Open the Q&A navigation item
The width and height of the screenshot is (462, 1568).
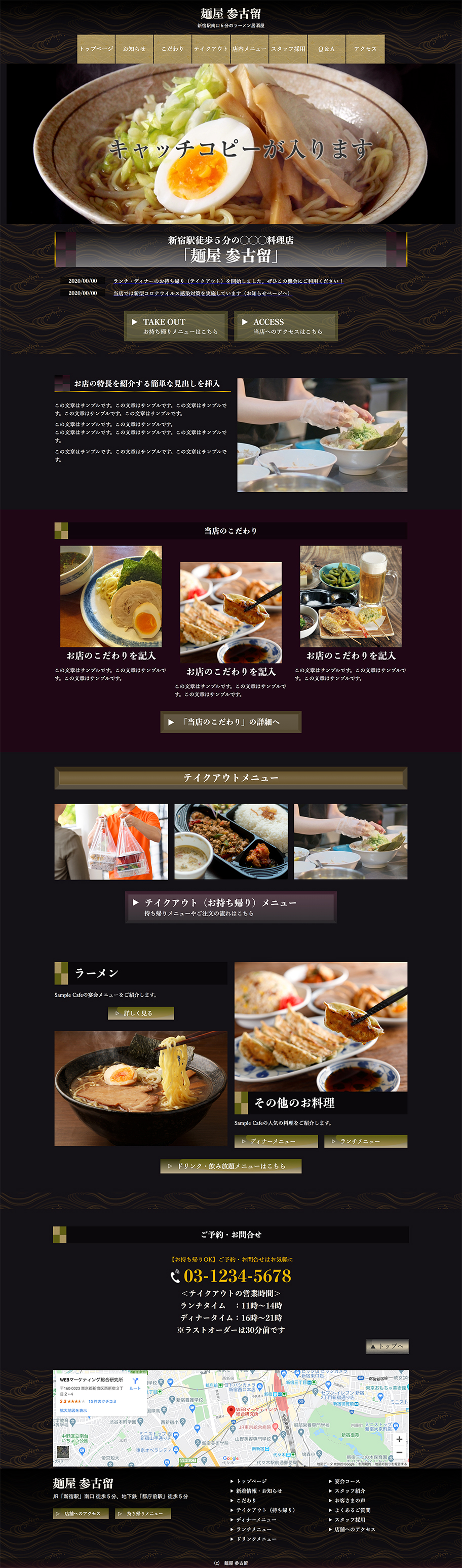[x=326, y=49]
